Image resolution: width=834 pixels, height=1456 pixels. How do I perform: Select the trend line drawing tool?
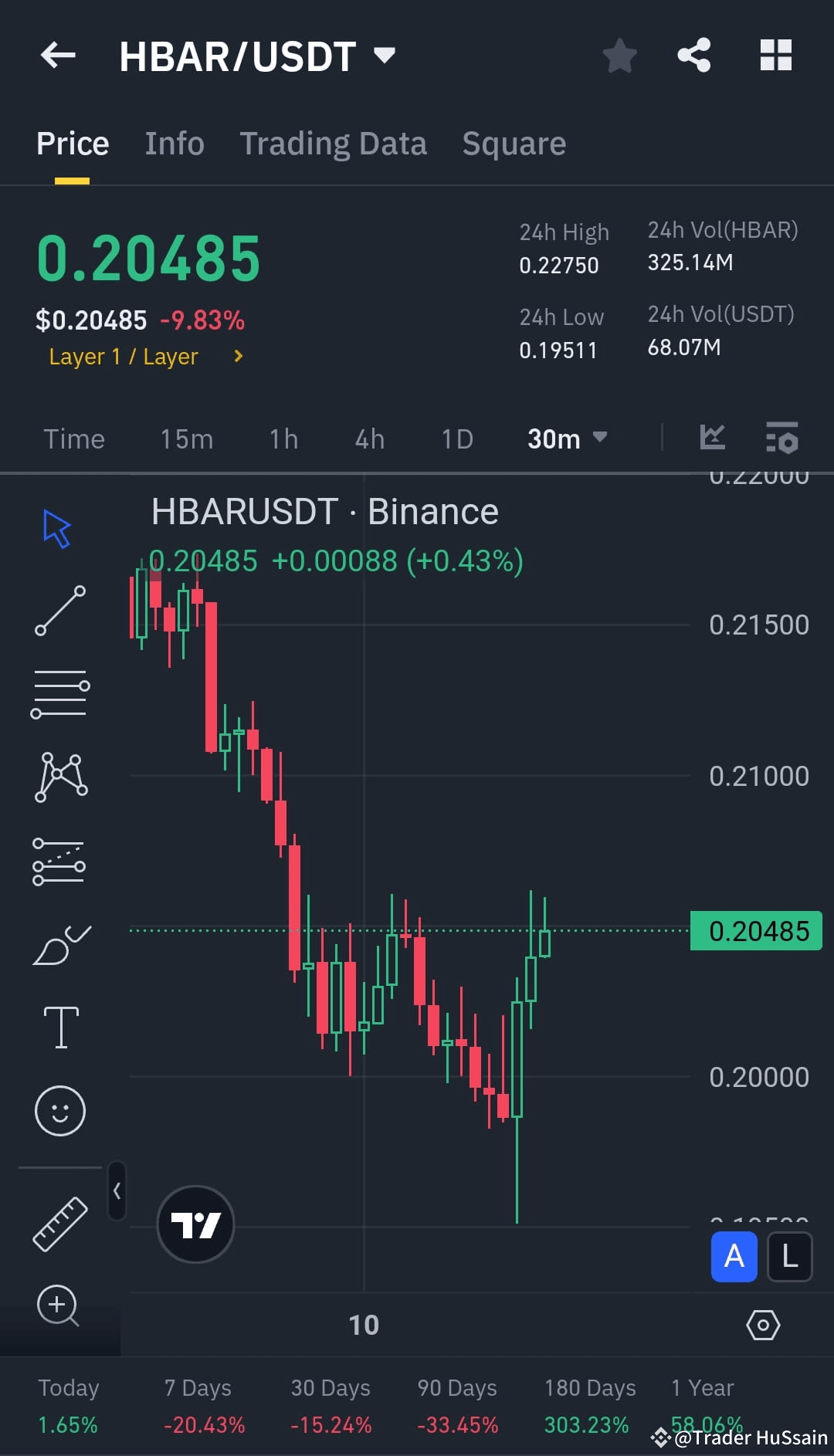click(60, 610)
